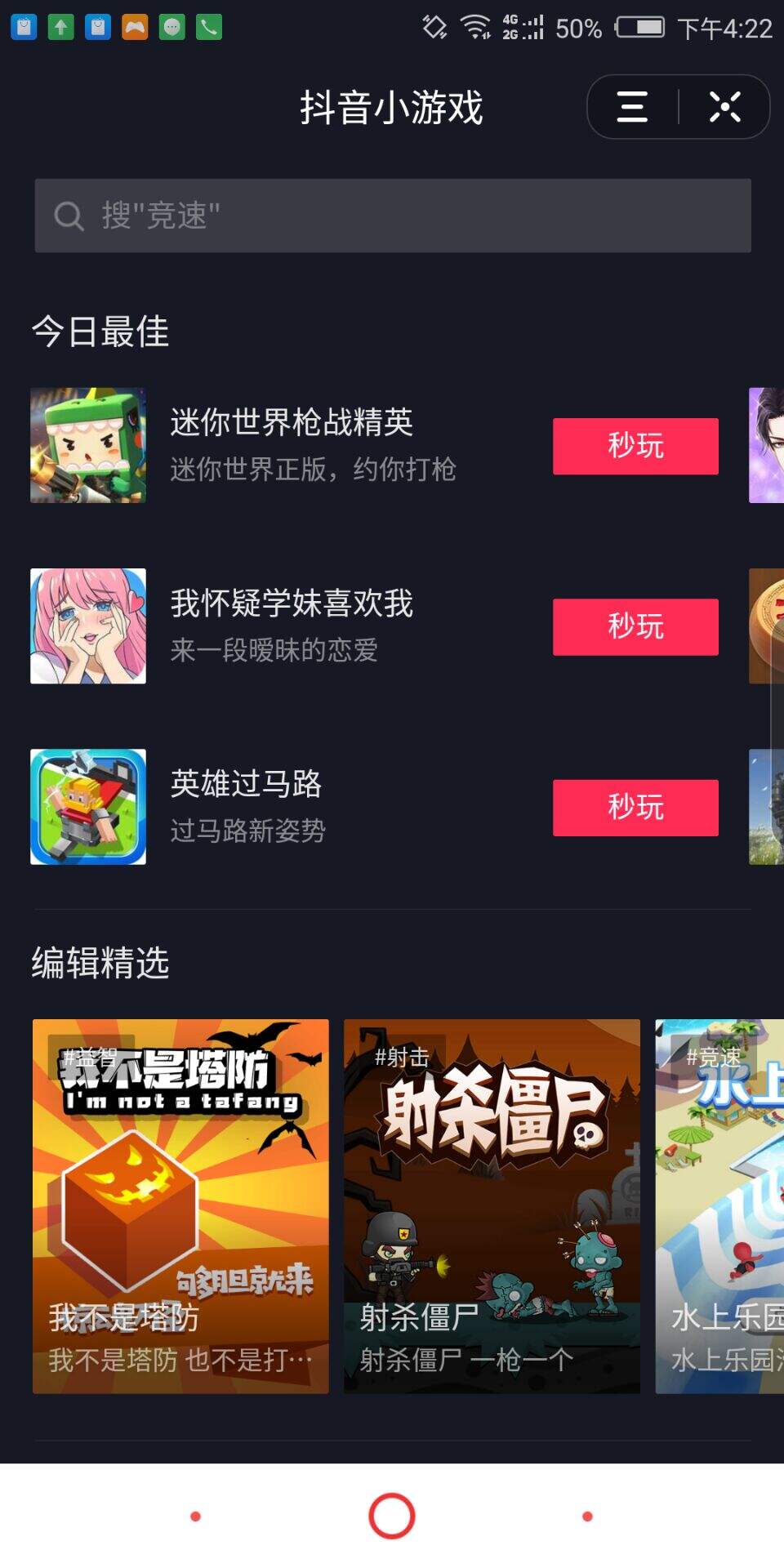
Task: Launch 英雄过马路 via its 秒玩 button
Action: pyautogui.click(x=635, y=807)
